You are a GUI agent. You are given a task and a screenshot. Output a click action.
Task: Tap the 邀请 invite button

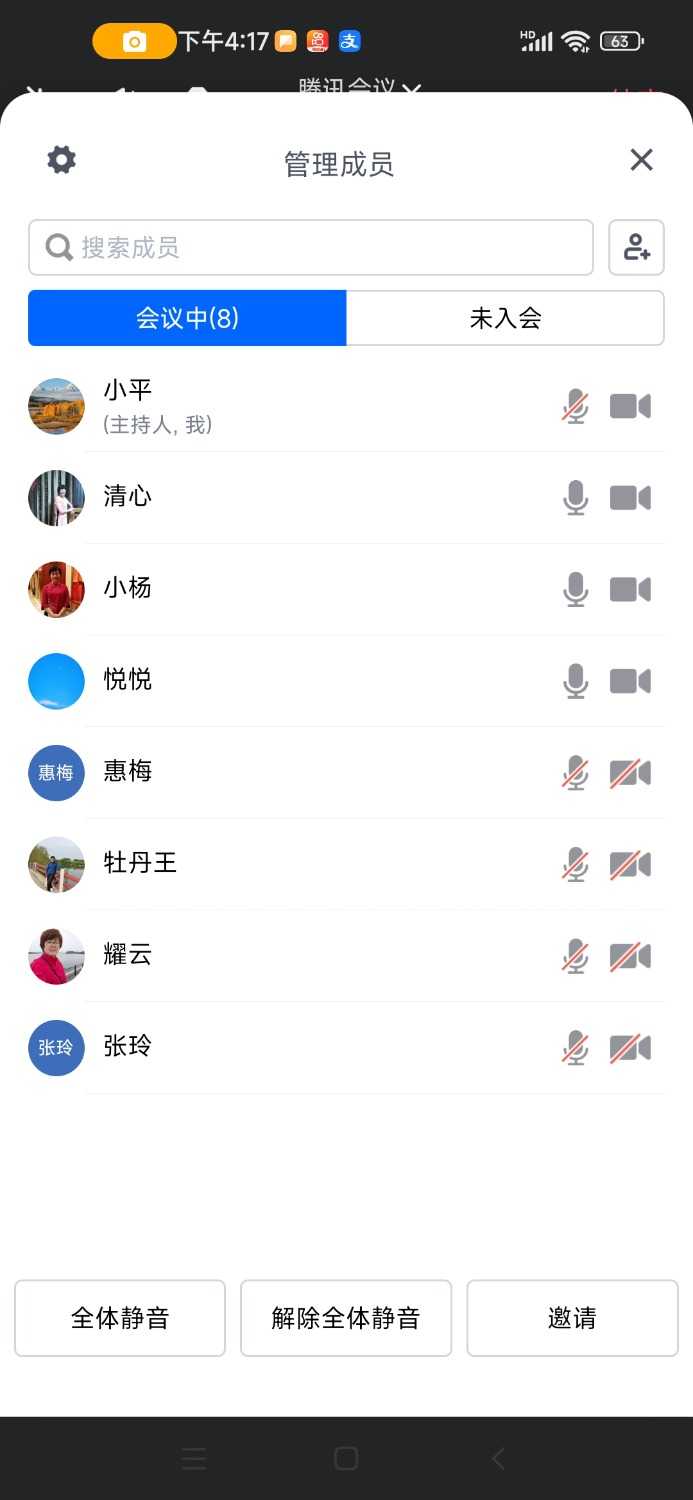click(x=572, y=1318)
